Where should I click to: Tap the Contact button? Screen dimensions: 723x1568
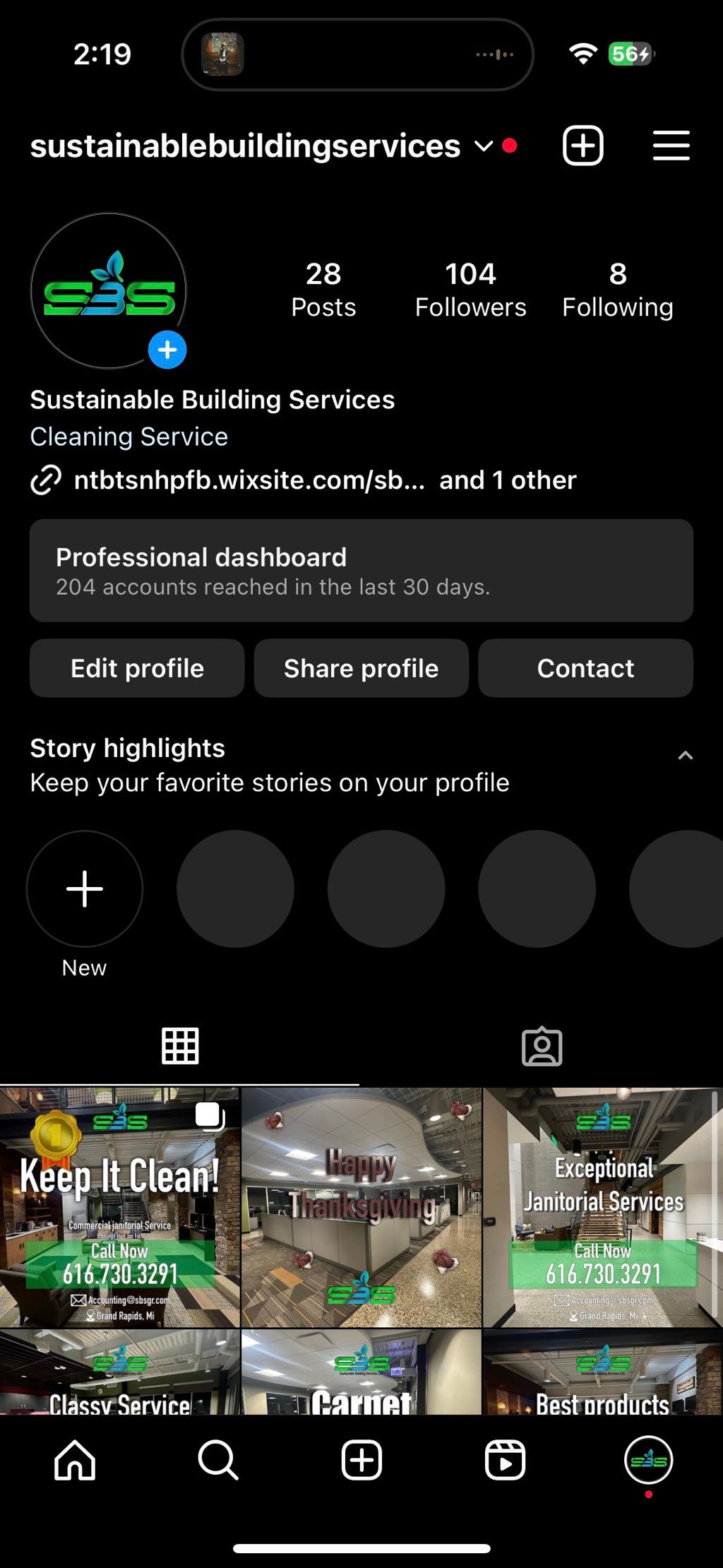[585, 668]
